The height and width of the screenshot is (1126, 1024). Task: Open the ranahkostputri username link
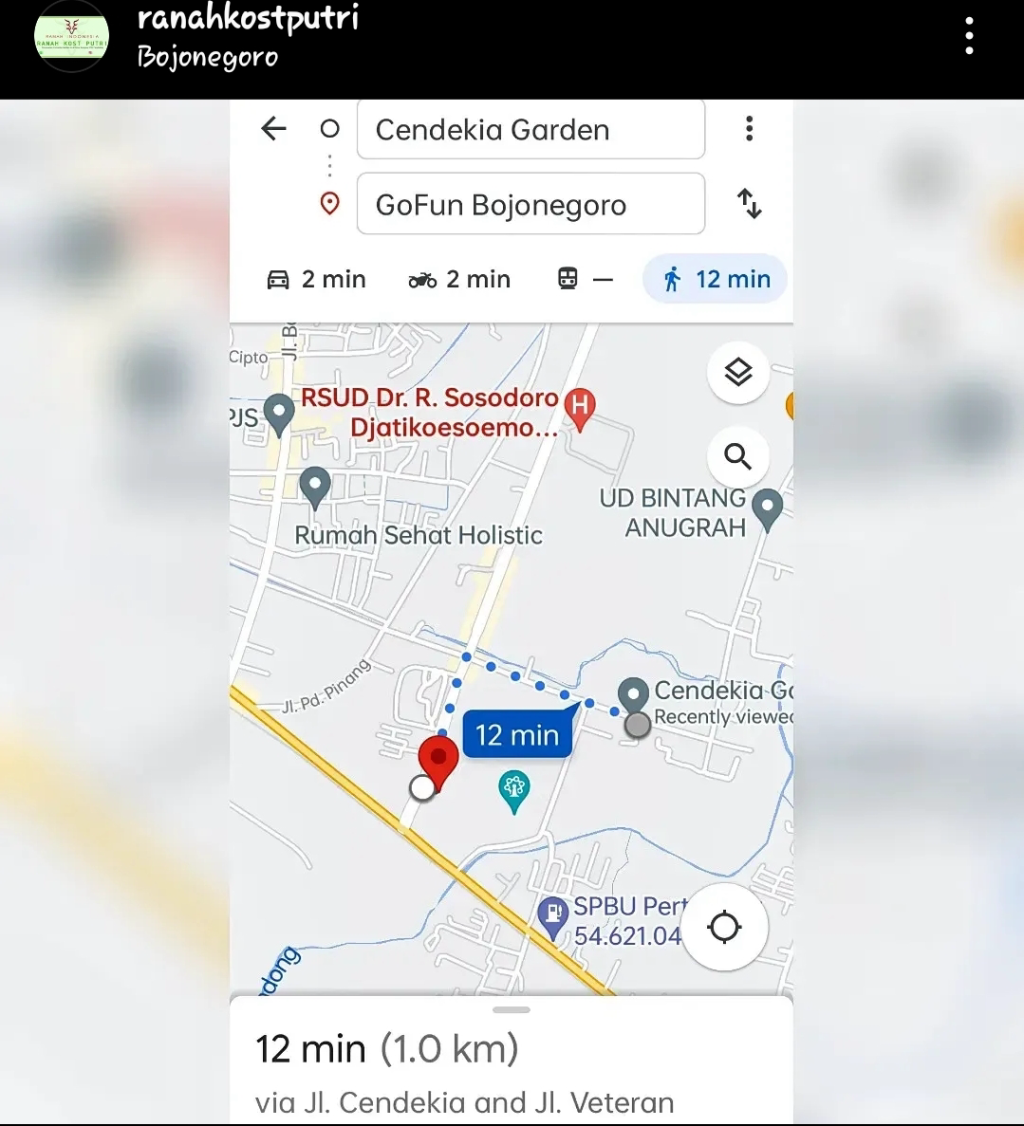247,18
